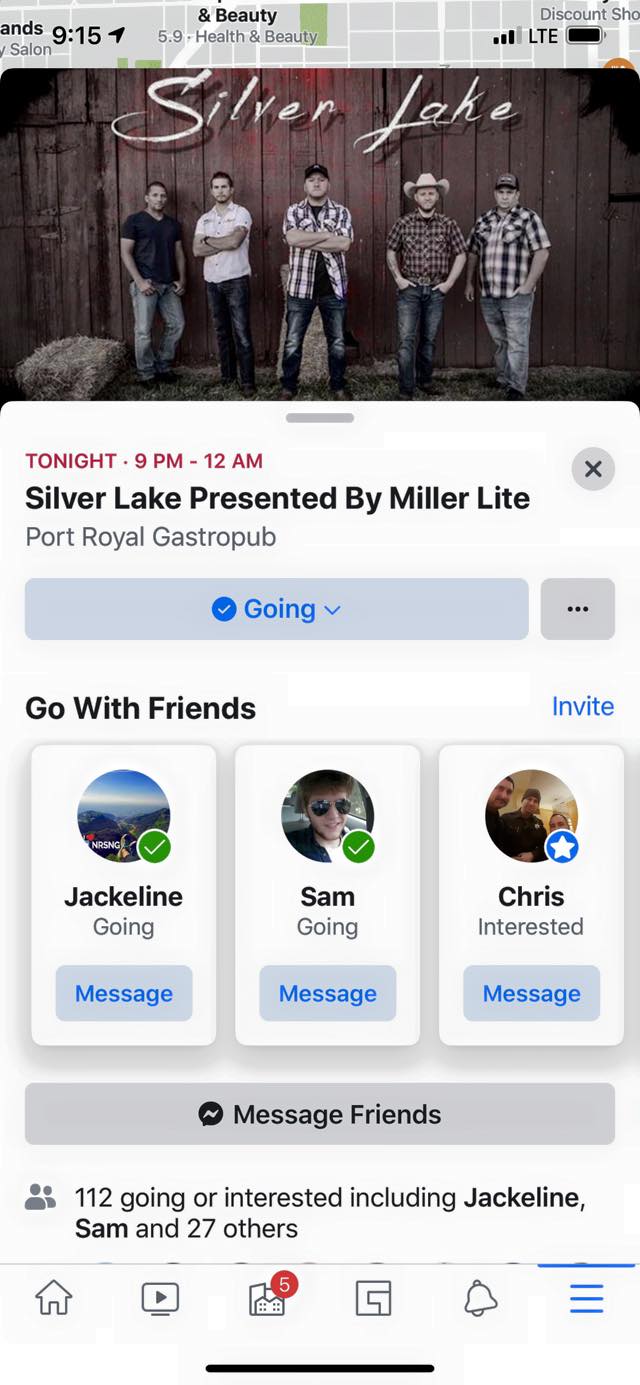Send Sam a message
The image size is (640, 1385).
click(327, 993)
